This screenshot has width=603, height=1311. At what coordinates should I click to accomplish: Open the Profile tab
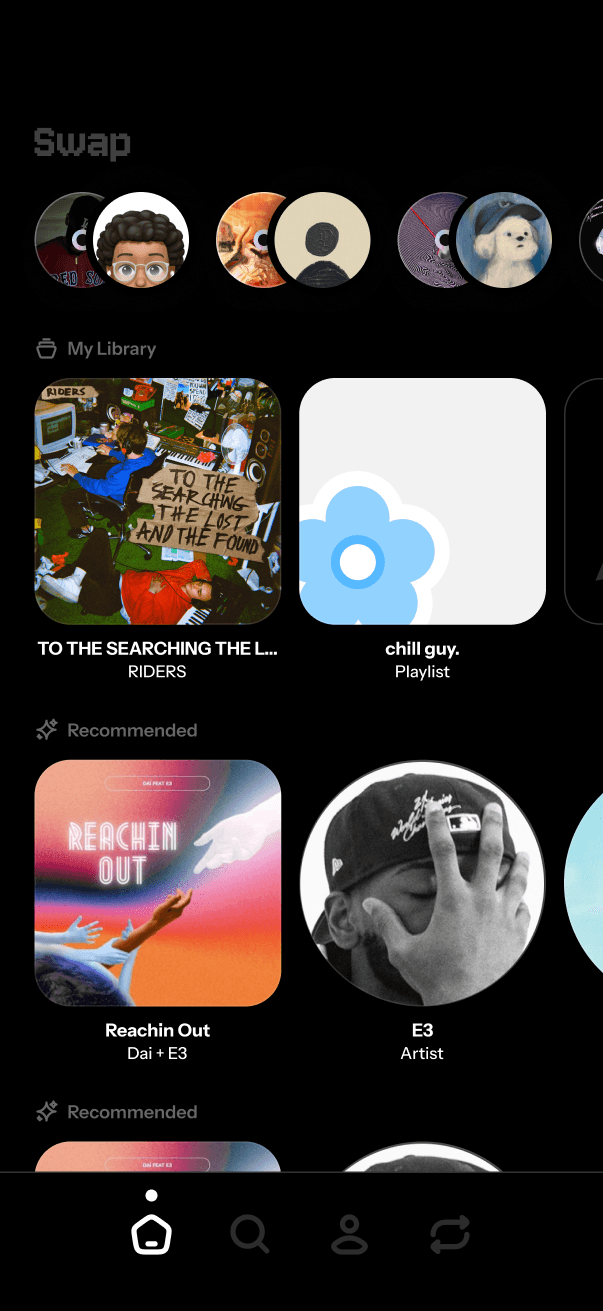(350, 1235)
